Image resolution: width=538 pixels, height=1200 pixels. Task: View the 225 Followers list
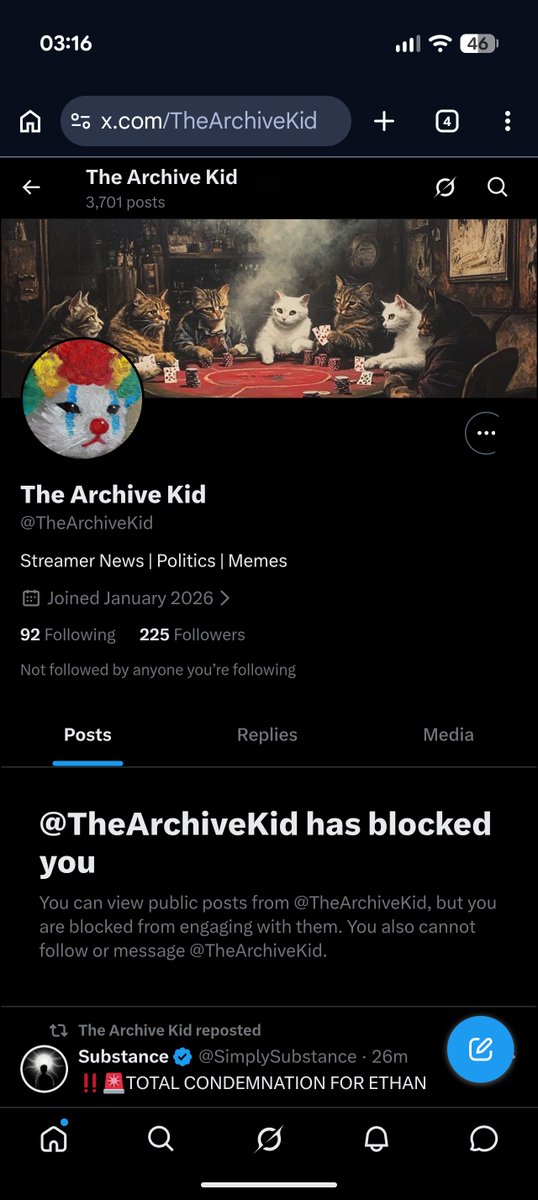(192, 634)
